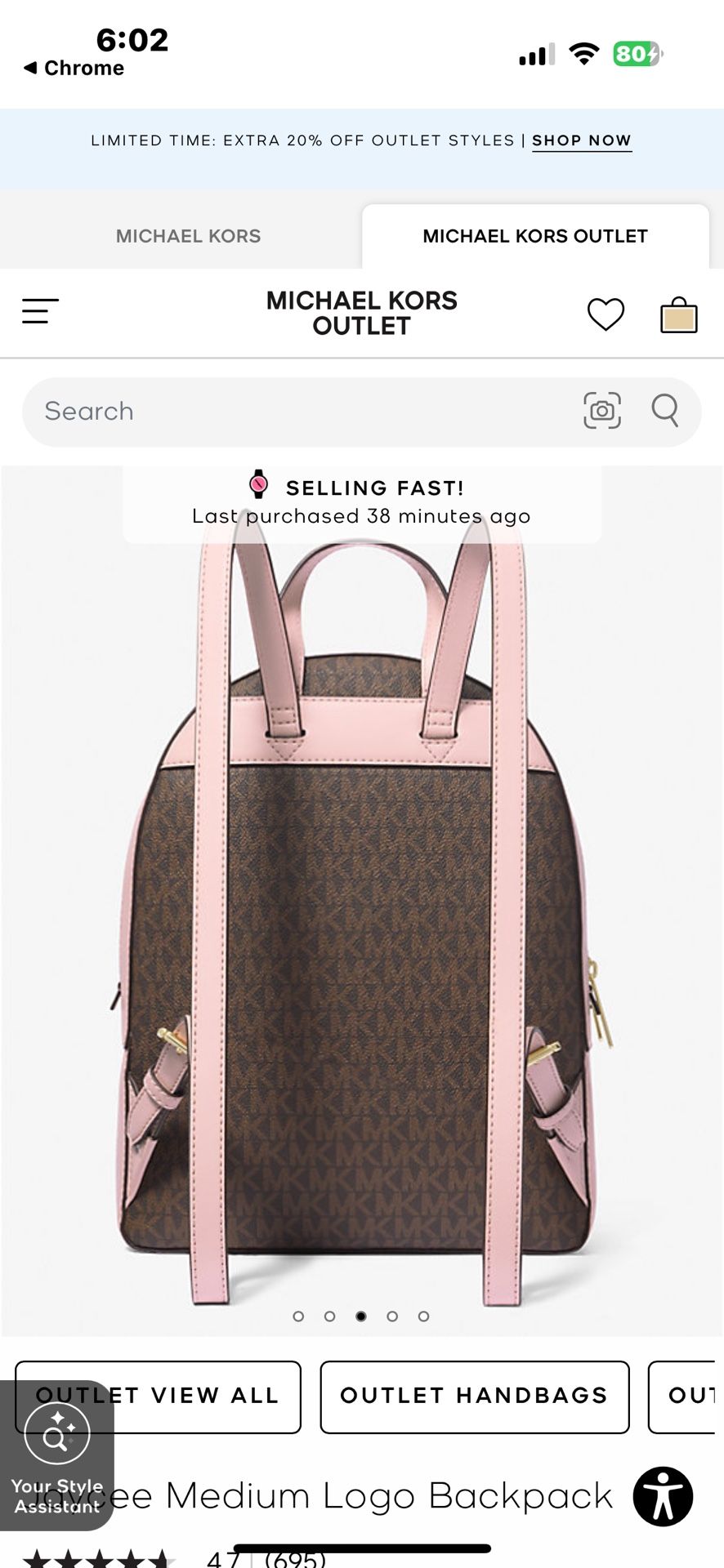This screenshot has width=724, height=1568.
Task: Open OUTLET HANDBAGS category
Action: click(x=474, y=1396)
